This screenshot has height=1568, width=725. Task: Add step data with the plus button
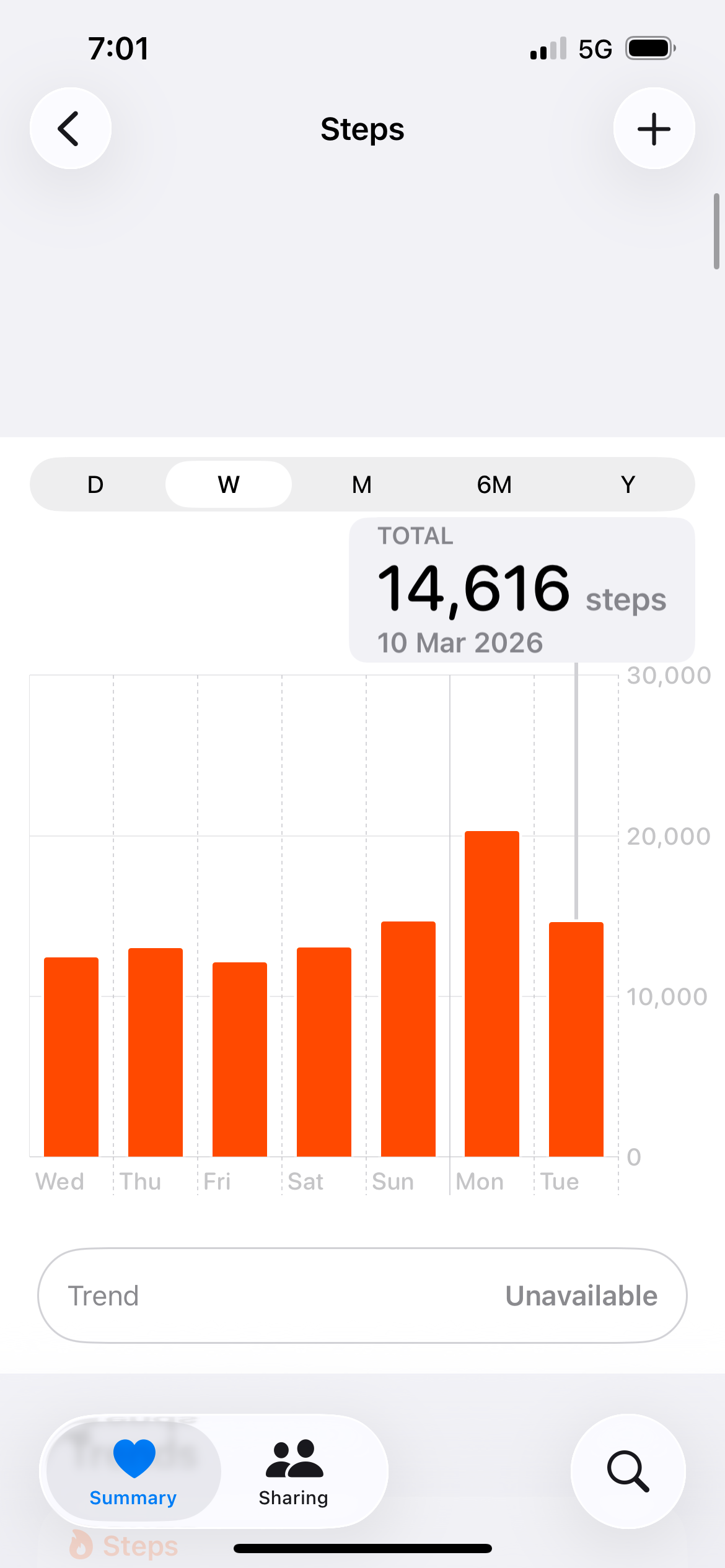[x=654, y=128]
